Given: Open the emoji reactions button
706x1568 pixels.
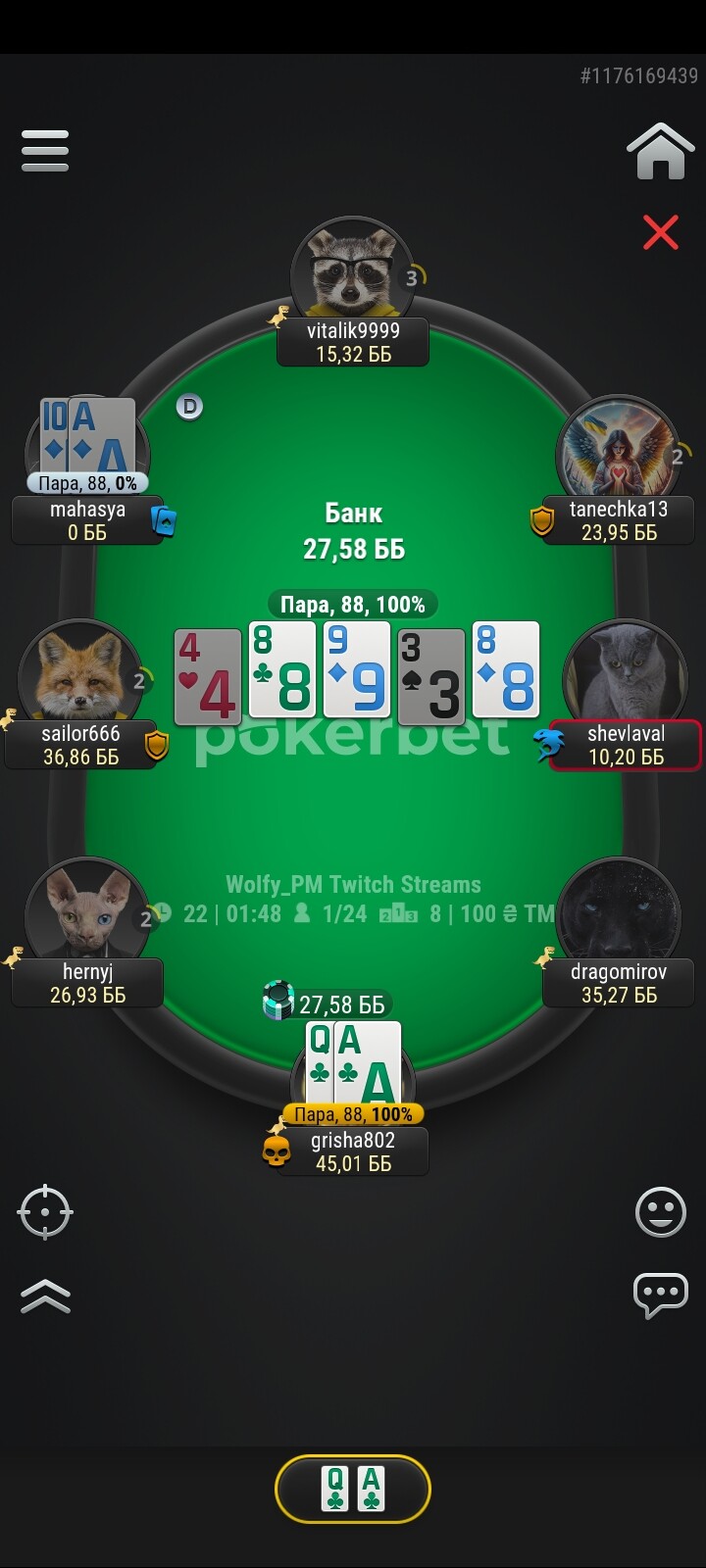Looking at the screenshot, I should tap(661, 1212).
